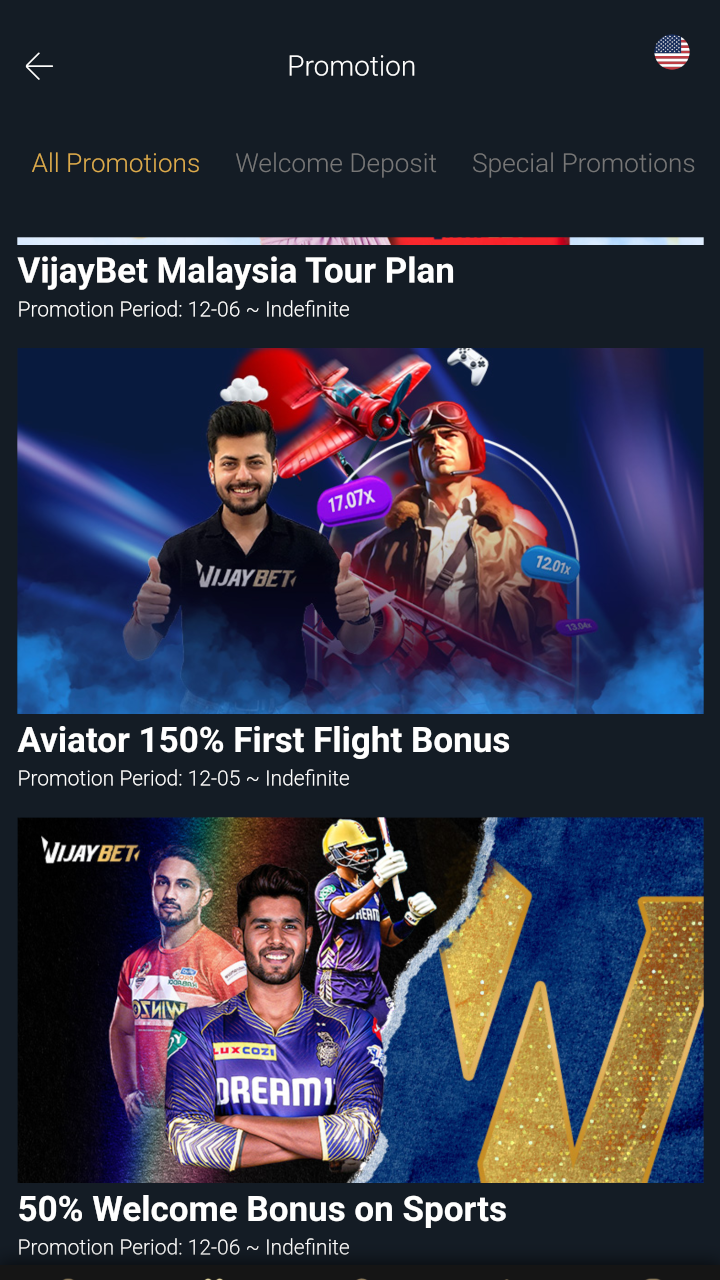This screenshot has height=1280, width=720.
Task: Open the Aviator 150% First Flight Bonus promotion
Action: pos(360,531)
